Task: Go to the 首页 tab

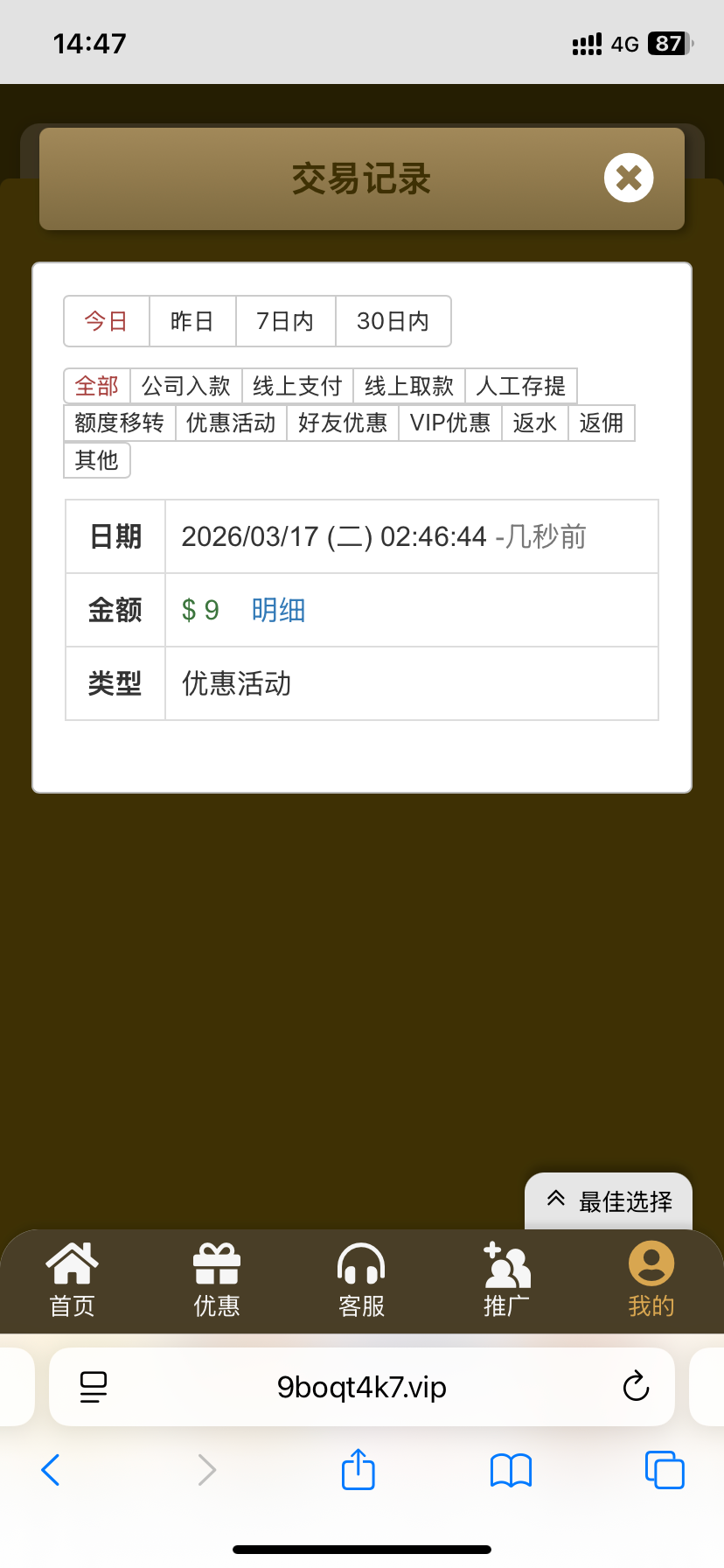Action: click(72, 1279)
